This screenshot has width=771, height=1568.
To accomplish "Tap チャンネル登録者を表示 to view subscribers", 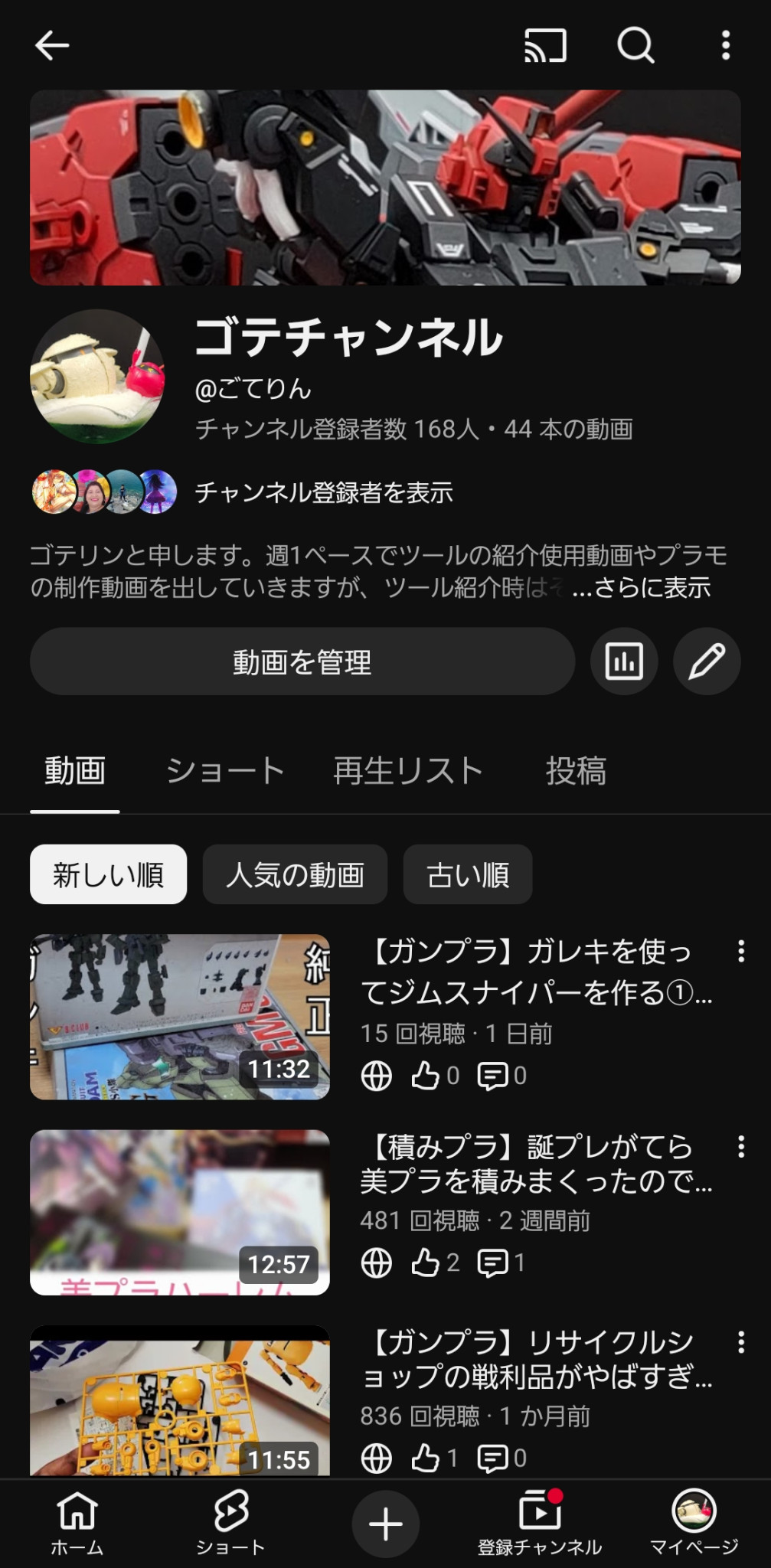I will (323, 492).
